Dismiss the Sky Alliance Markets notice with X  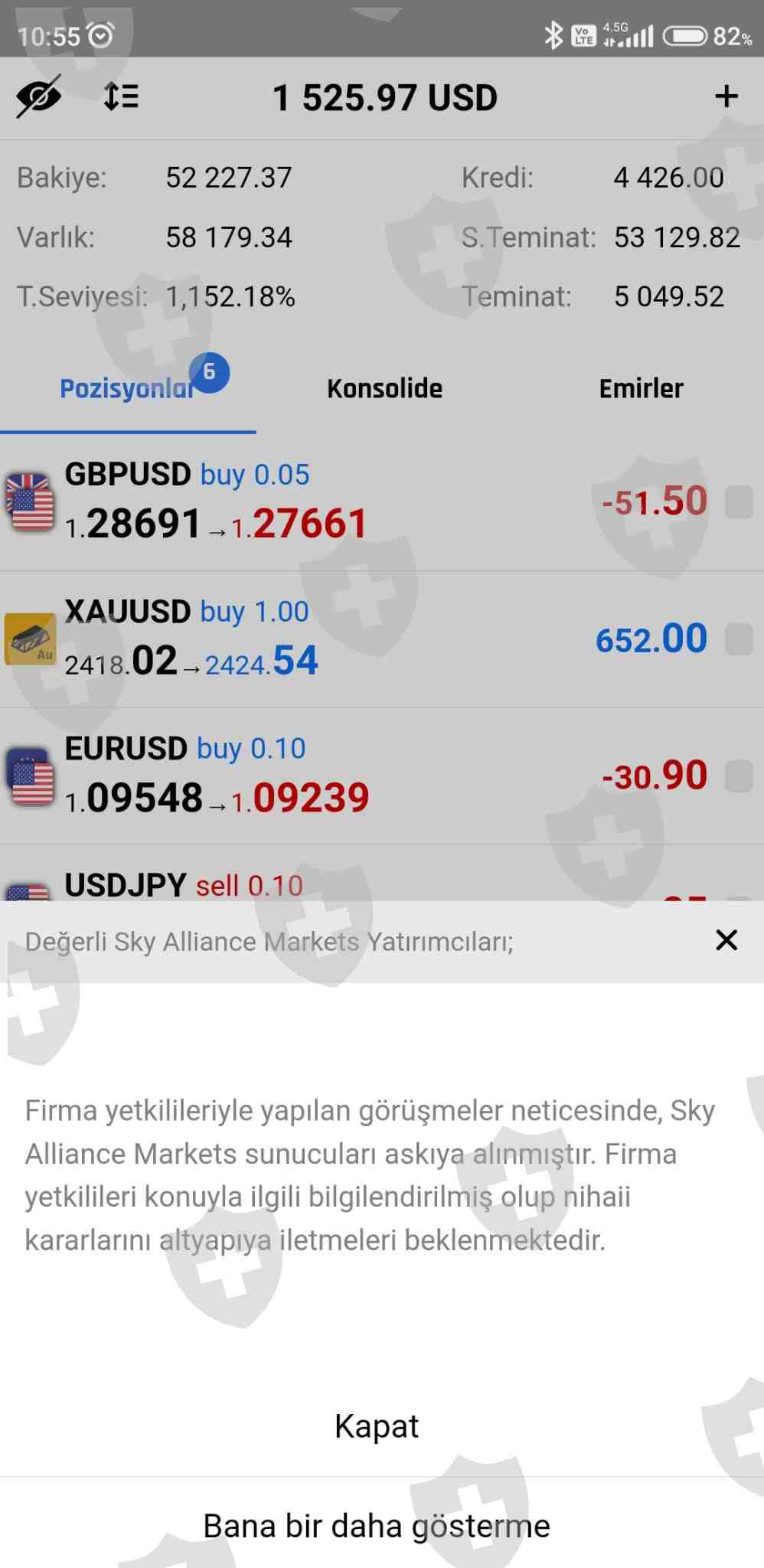[726, 940]
